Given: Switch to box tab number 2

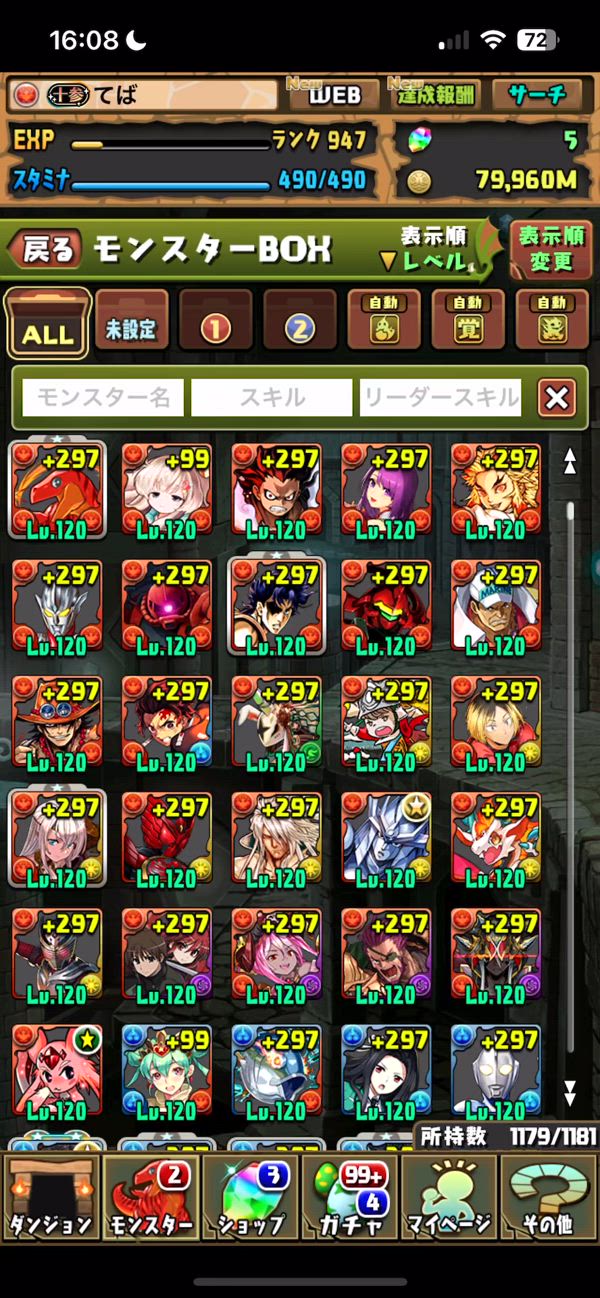Looking at the screenshot, I should click(x=300, y=326).
